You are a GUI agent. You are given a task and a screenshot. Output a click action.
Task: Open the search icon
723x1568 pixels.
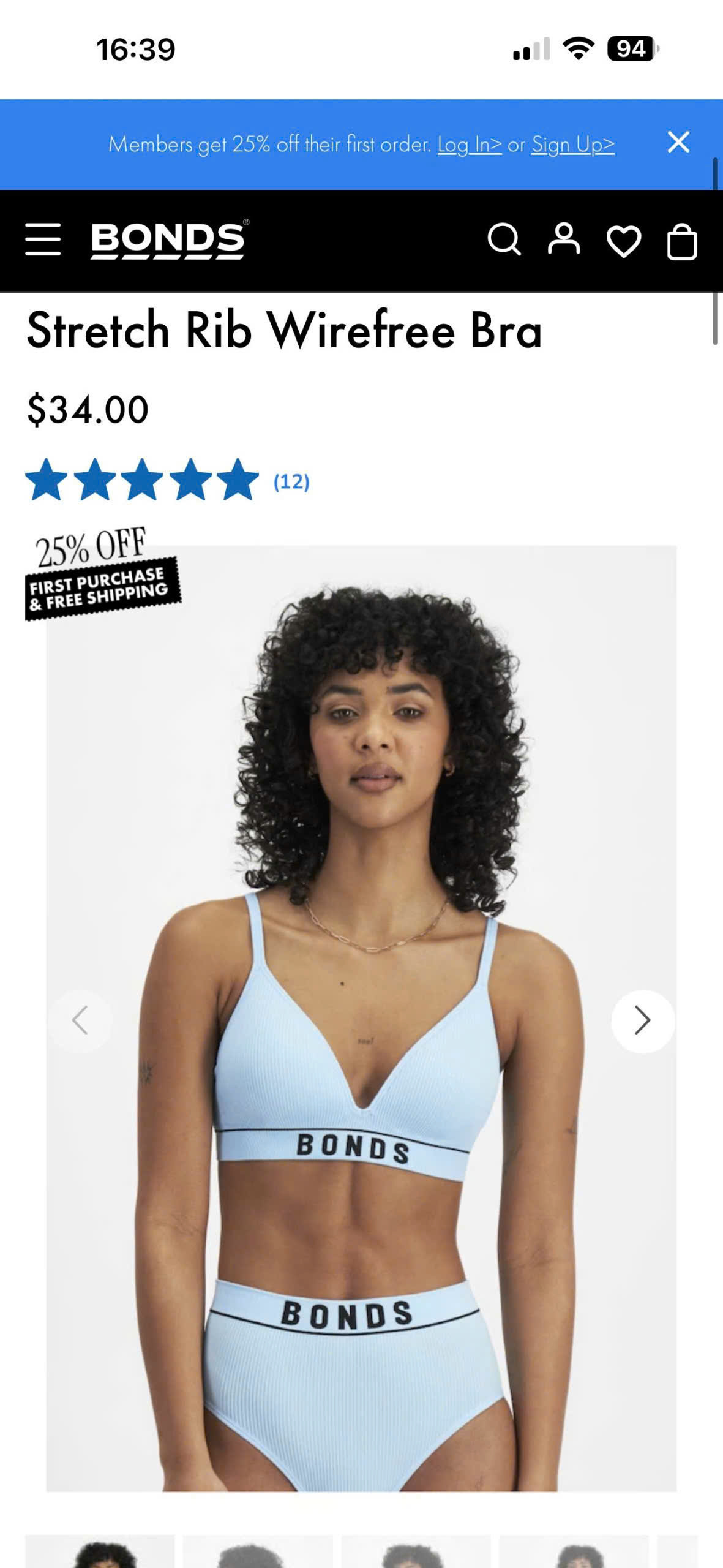(504, 239)
